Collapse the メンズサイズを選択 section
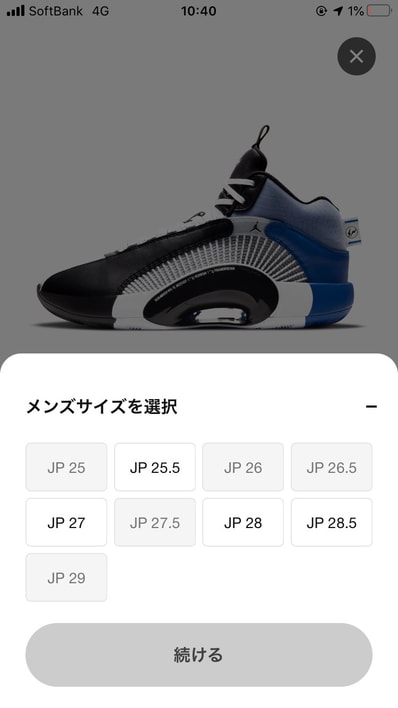Screen dimensions: 398x708 pos(371,407)
